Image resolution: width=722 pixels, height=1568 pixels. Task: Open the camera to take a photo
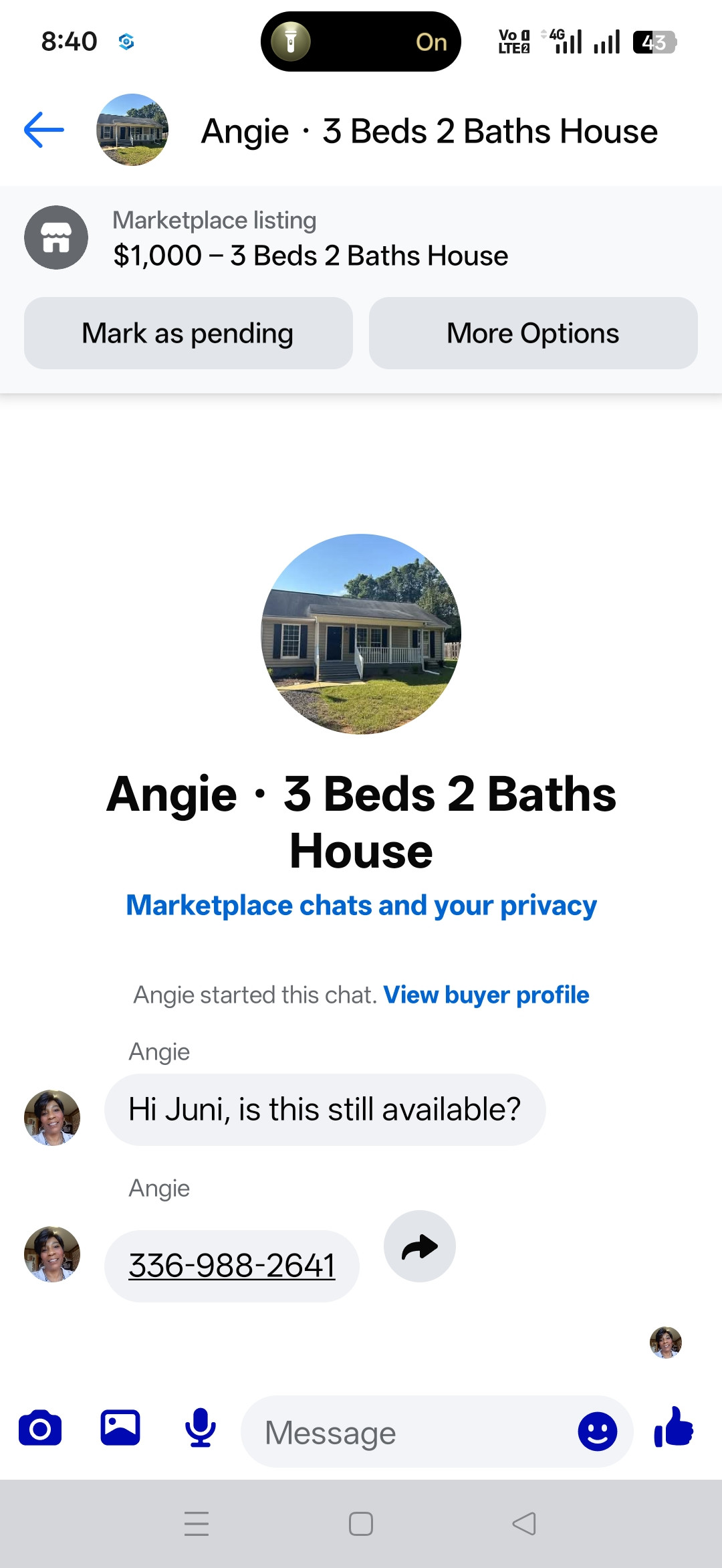pyautogui.click(x=40, y=1428)
